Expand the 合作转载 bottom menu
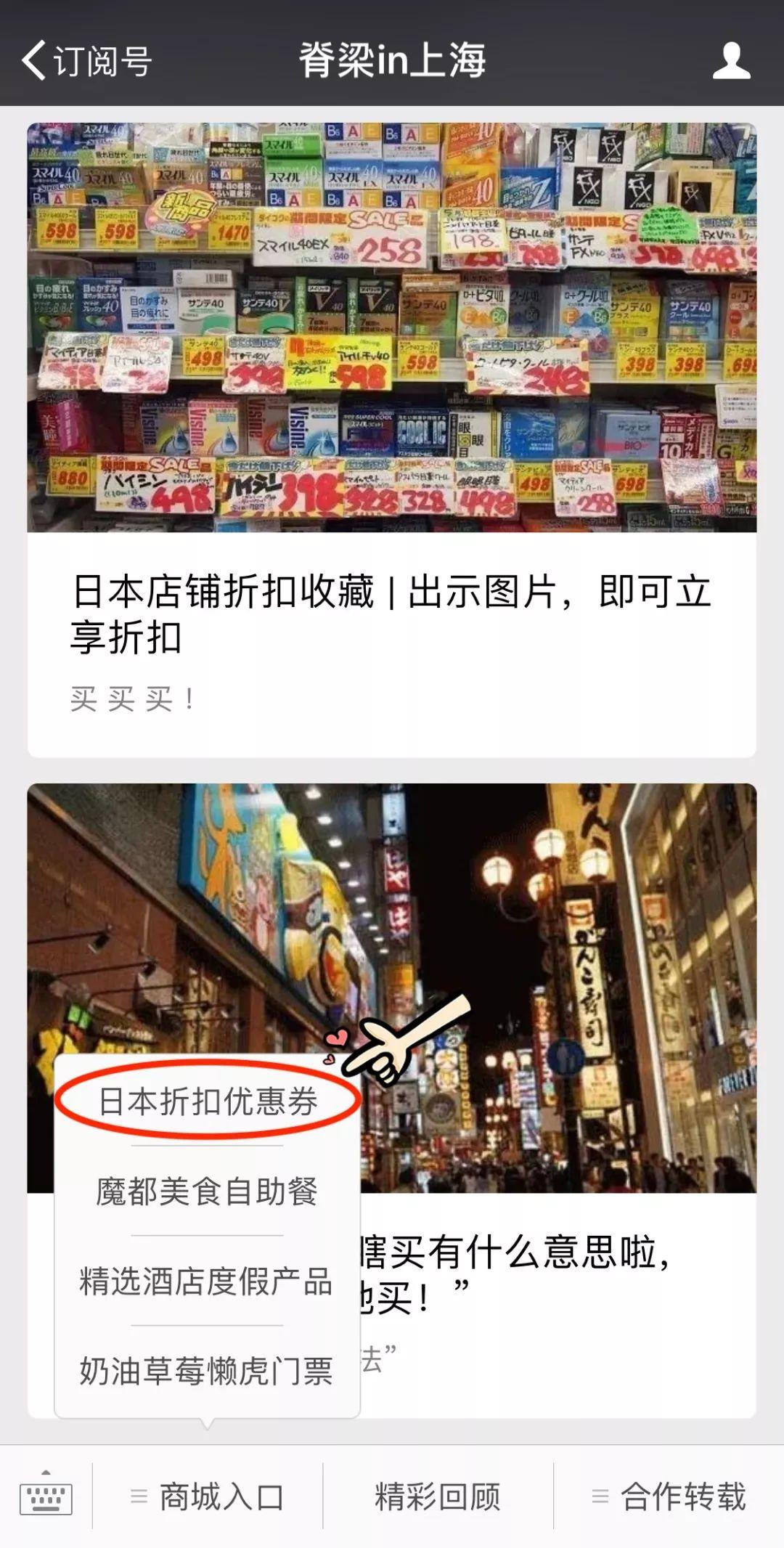This screenshot has width=784, height=1548. click(669, 1497)
